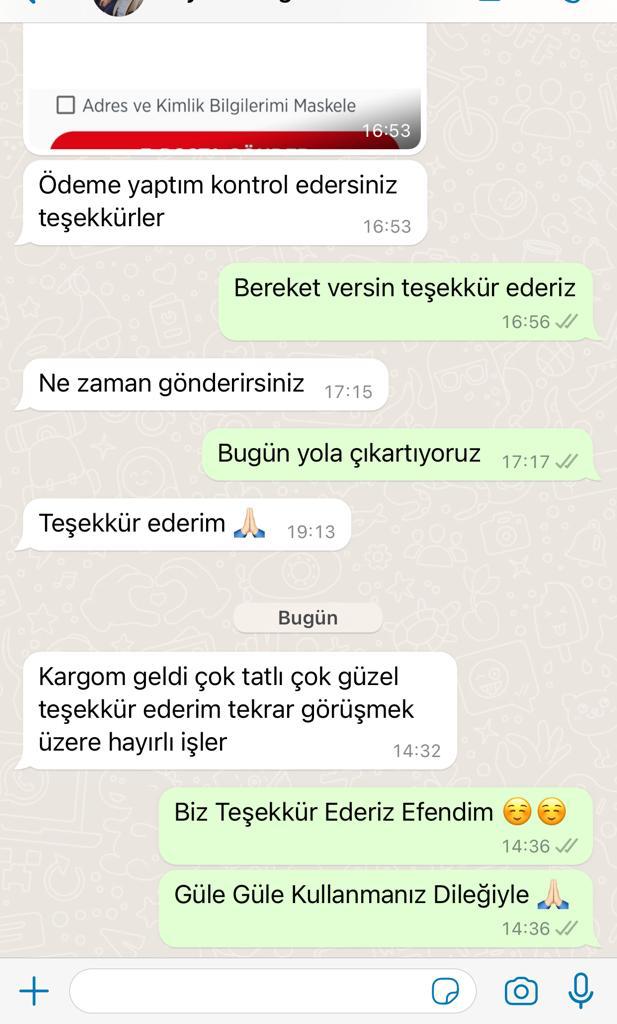
Task: Open the attachment plus menu
Action: click(34, 991)
